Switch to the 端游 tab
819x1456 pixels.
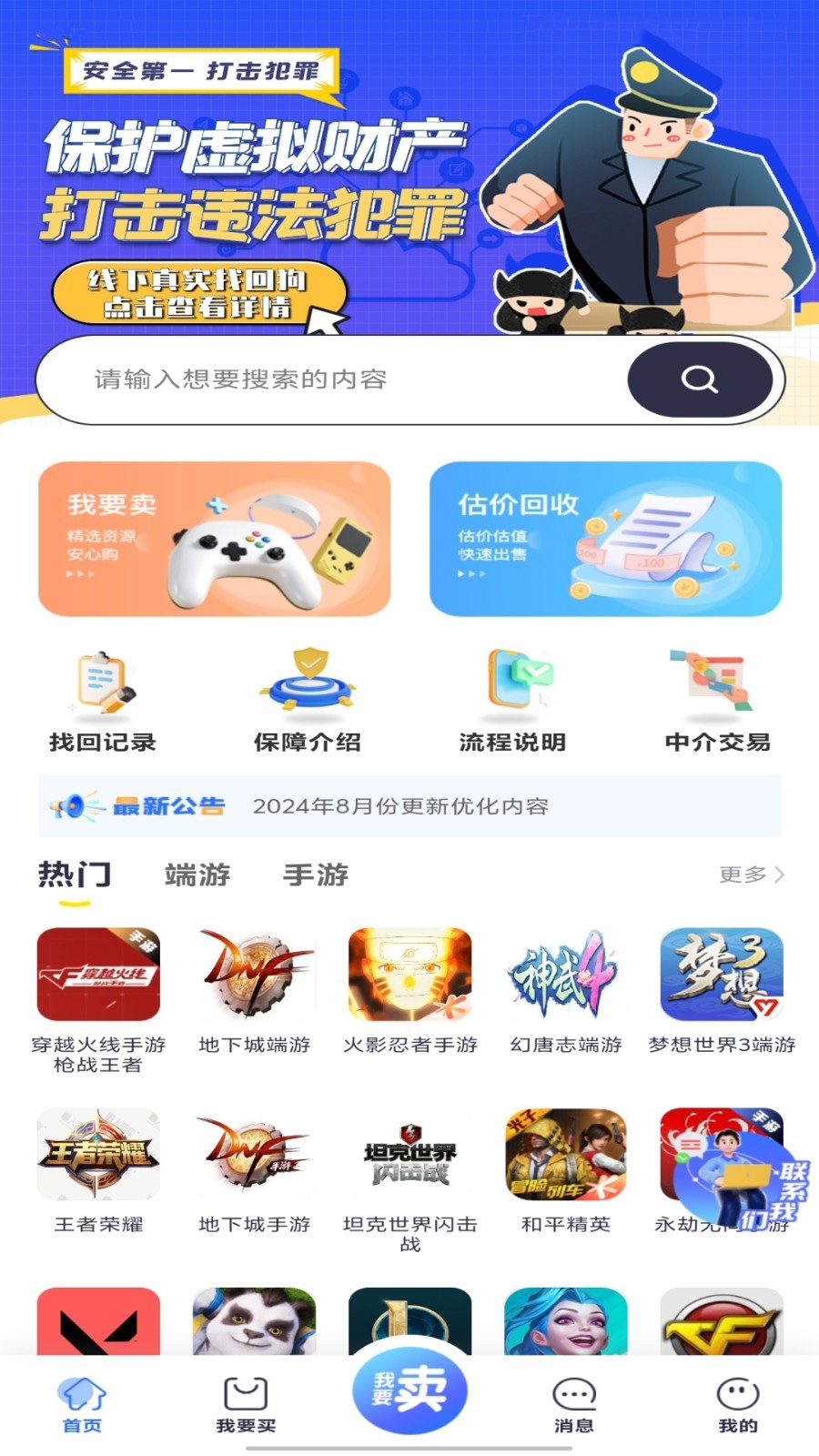(x=197, y=875)
